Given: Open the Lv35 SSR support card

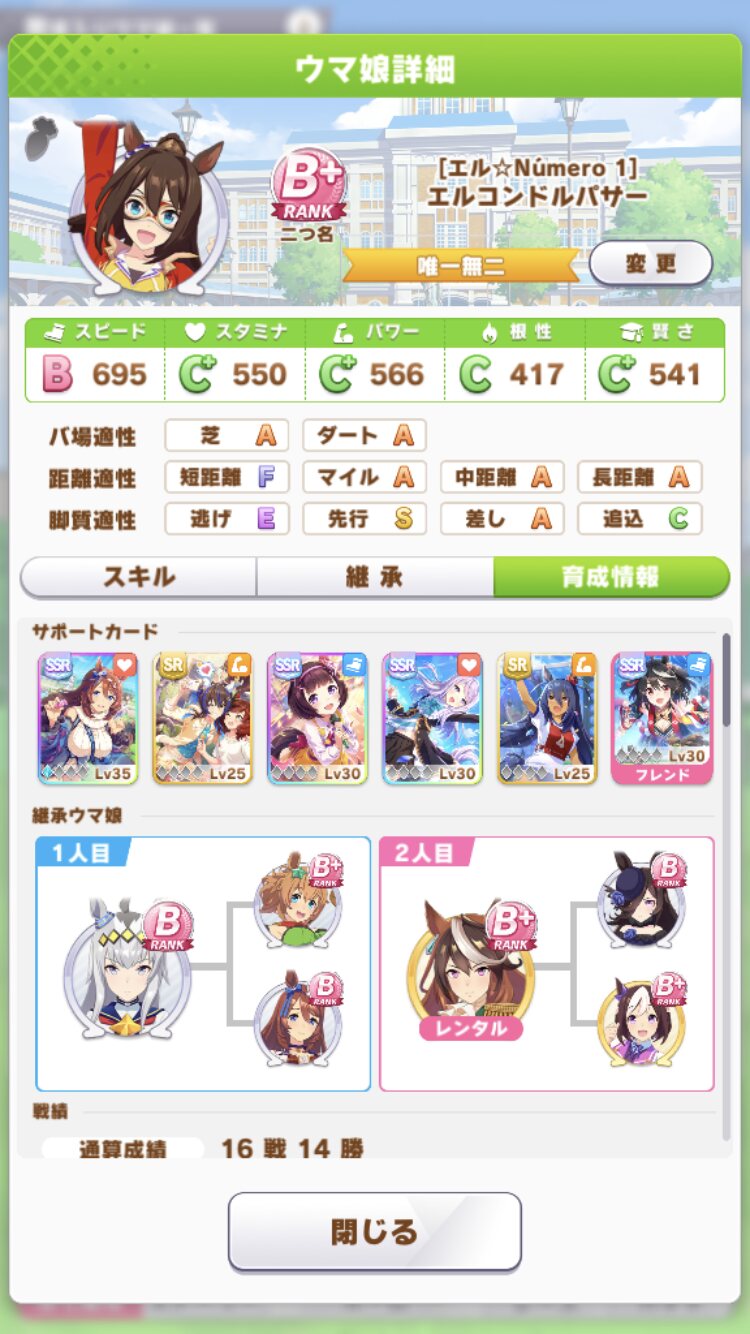Looking at the screenshot, I should point(88,717).
